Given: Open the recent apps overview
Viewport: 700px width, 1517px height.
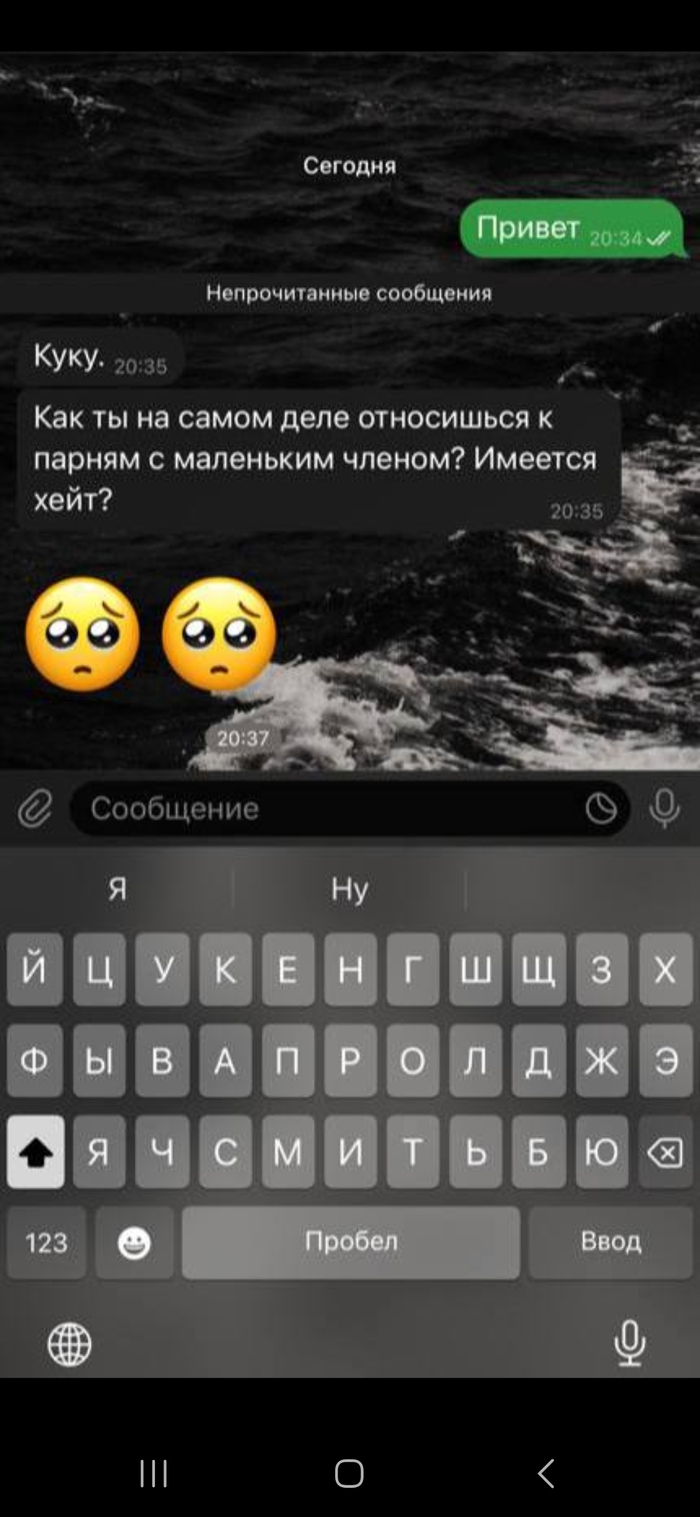Looking at the screenshot, I should tap(153, 1472).
